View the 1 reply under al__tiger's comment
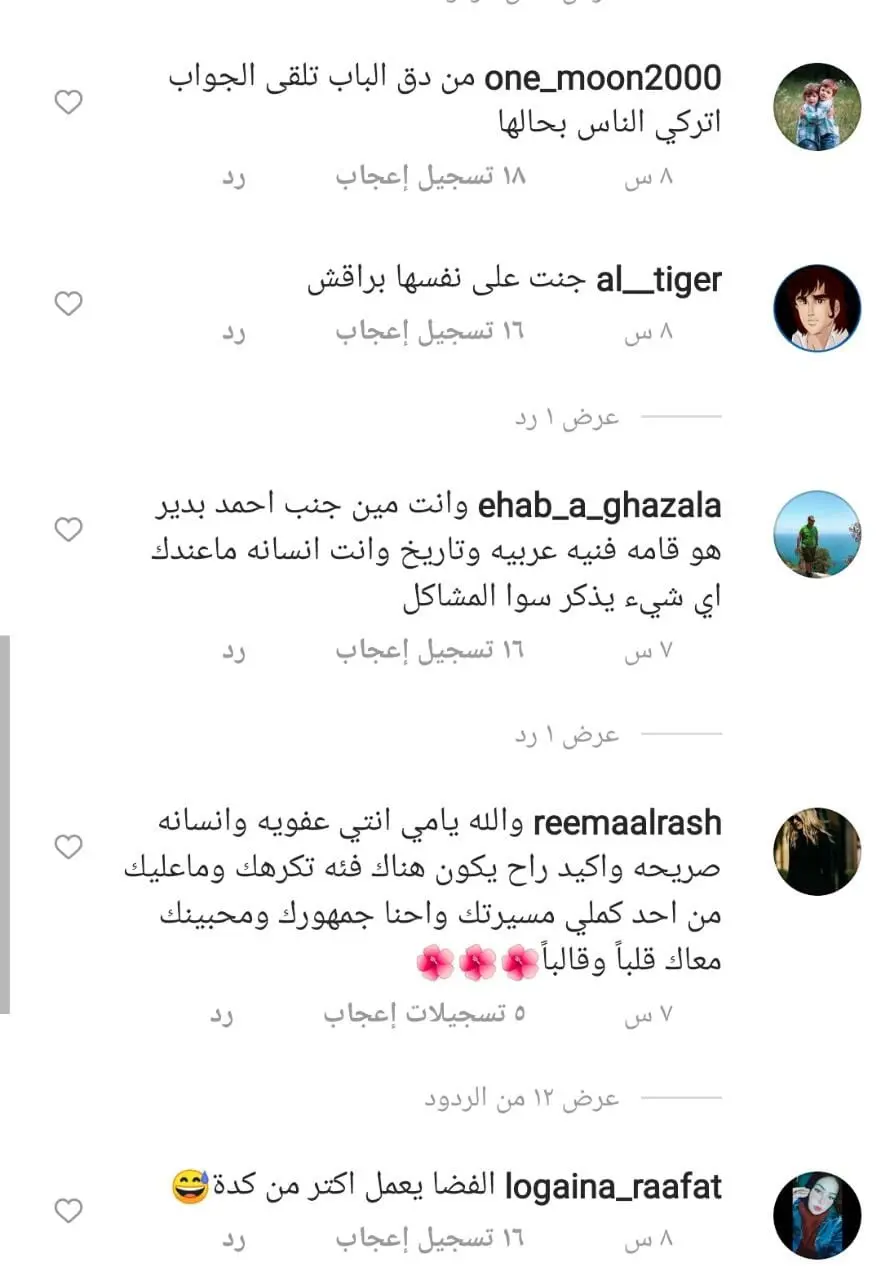Viewport: 881px width, 1280px height. [567, 417]
